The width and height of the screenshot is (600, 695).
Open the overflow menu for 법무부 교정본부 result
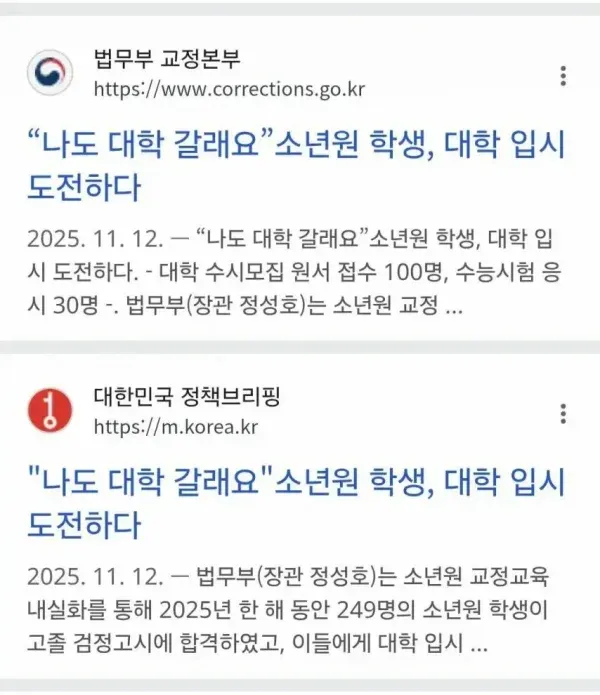pos(564,76)
